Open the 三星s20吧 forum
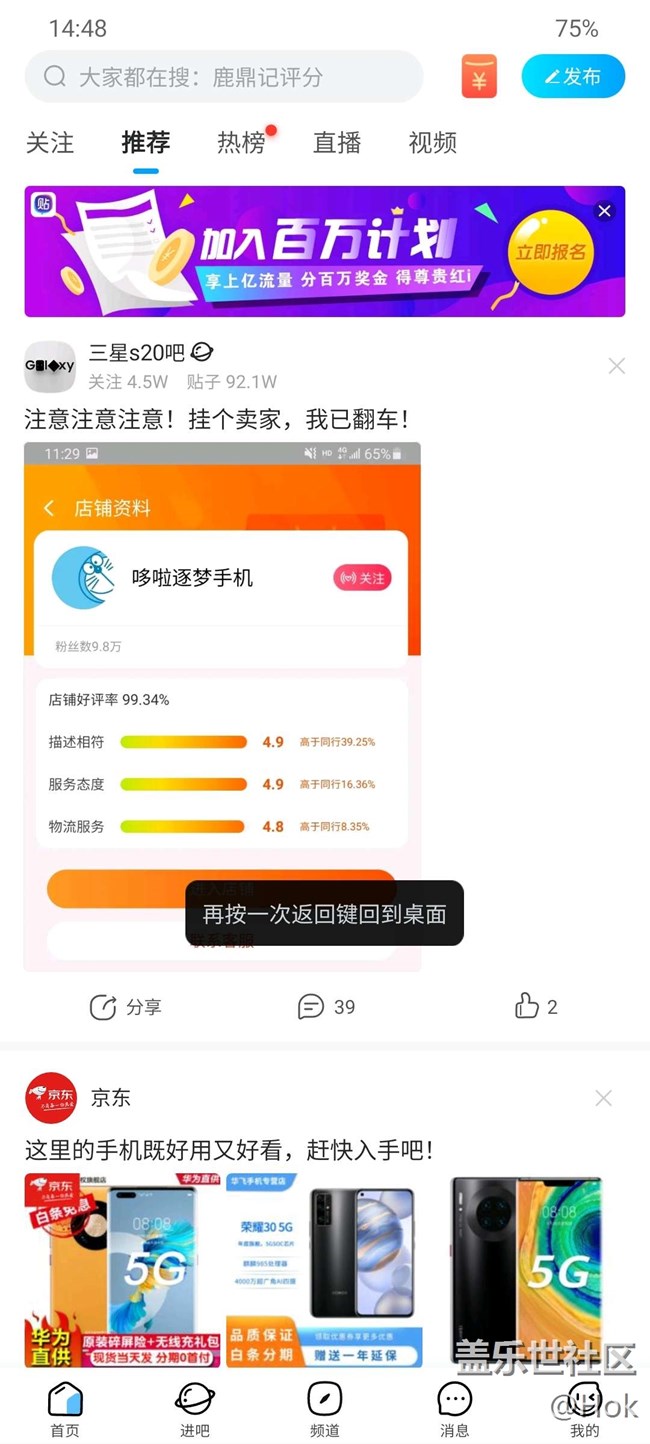Image resolution: width=650 pixels, height=1444 pixels. 137,352
